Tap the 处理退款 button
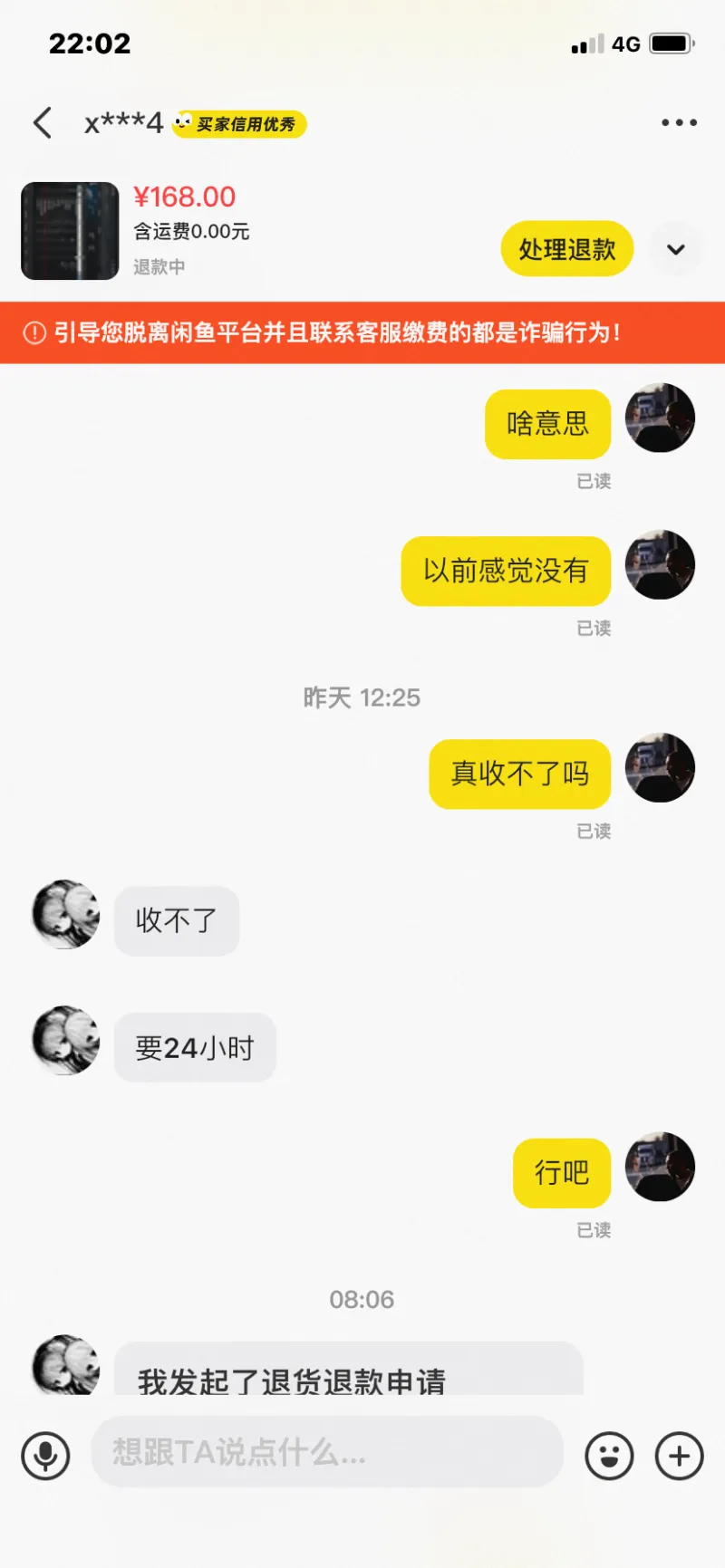Image resolution: width=725 pixels, height=1568 pixels. click(566, 249)
